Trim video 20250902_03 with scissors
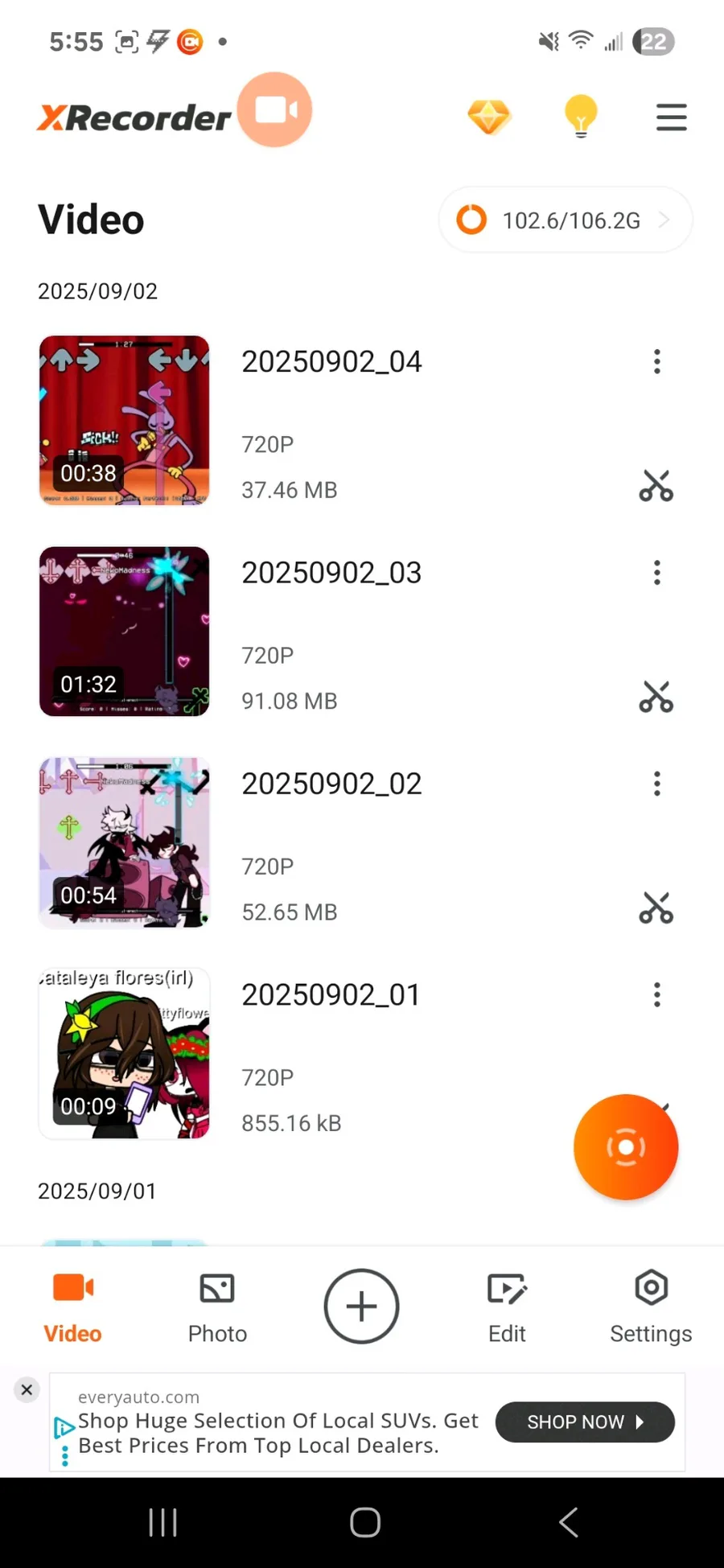724x1568 pixels. click(x=656, y=697)
